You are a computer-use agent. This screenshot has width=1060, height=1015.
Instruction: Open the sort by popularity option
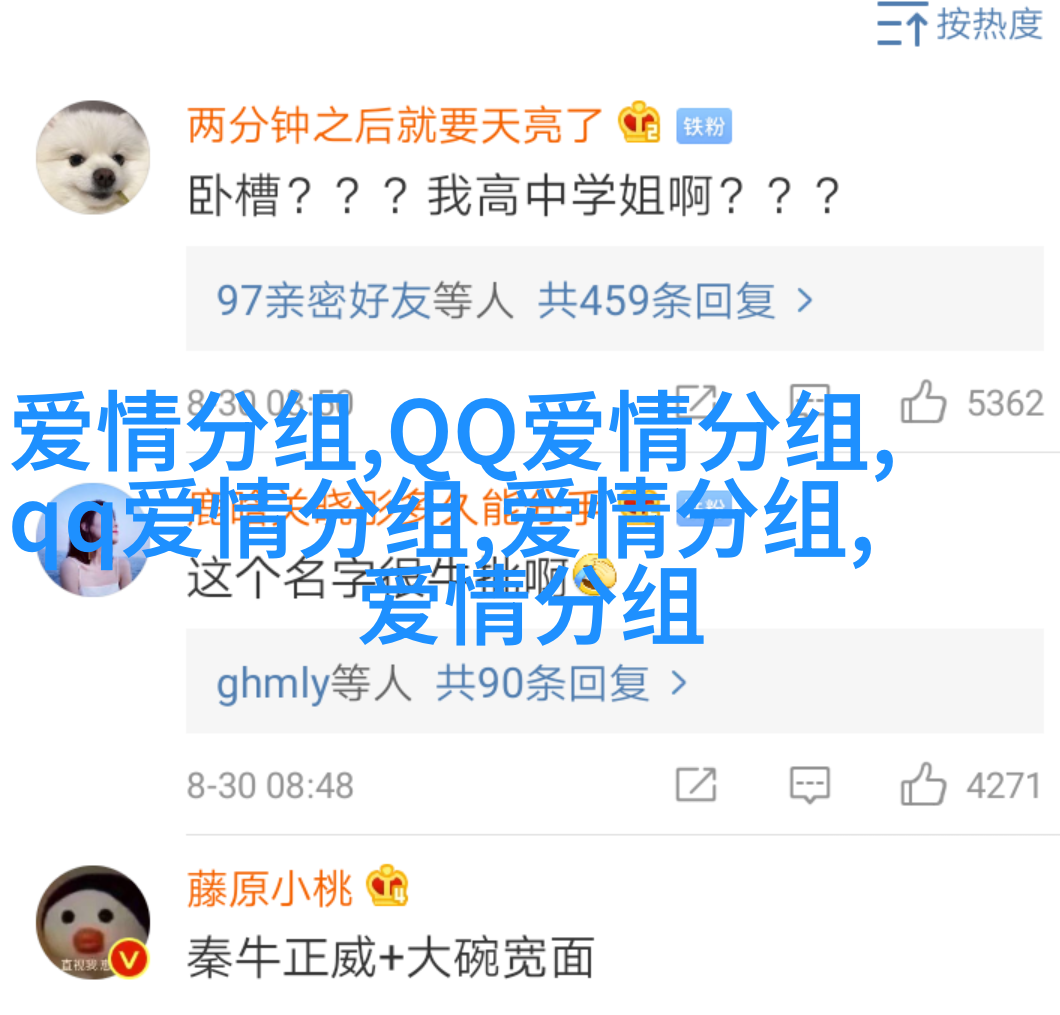click(960, 26)
